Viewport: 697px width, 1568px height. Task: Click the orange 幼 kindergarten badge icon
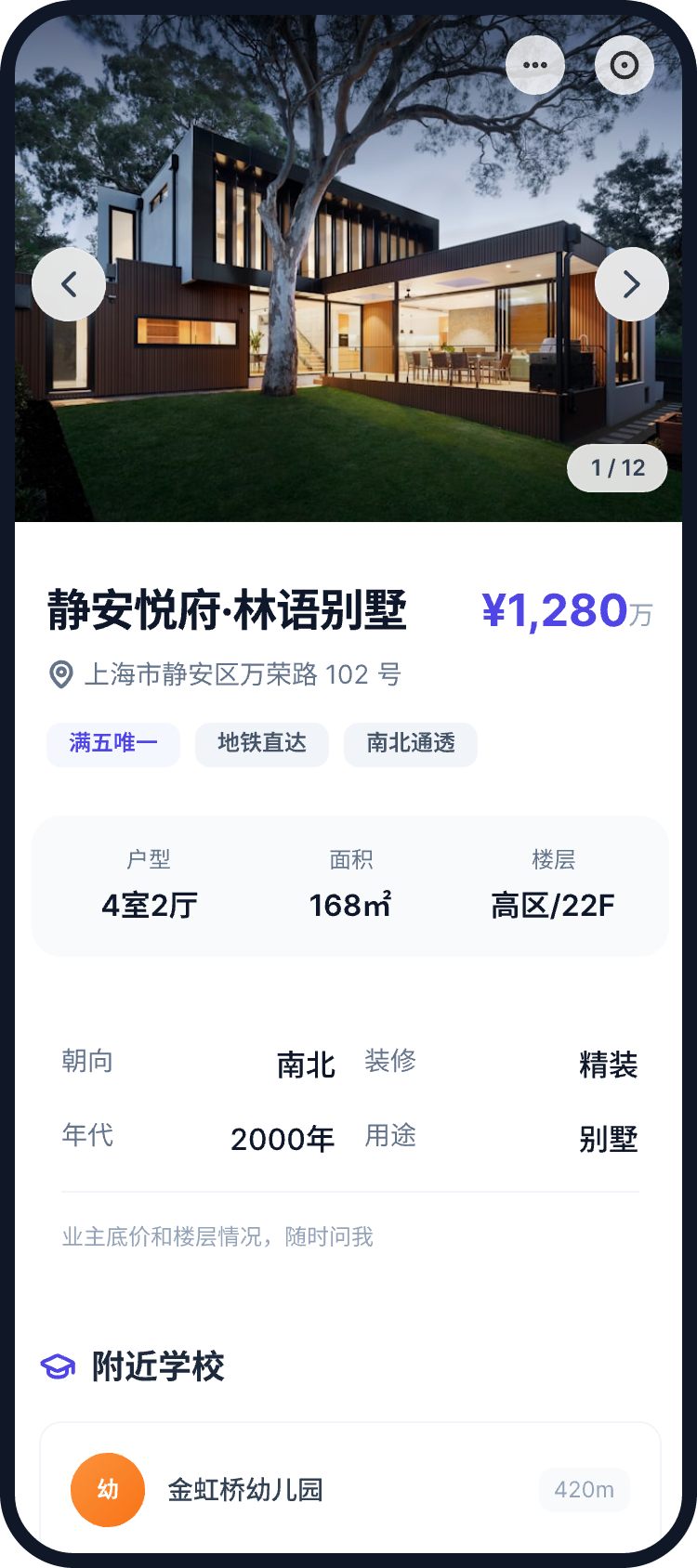(108, 1489)
